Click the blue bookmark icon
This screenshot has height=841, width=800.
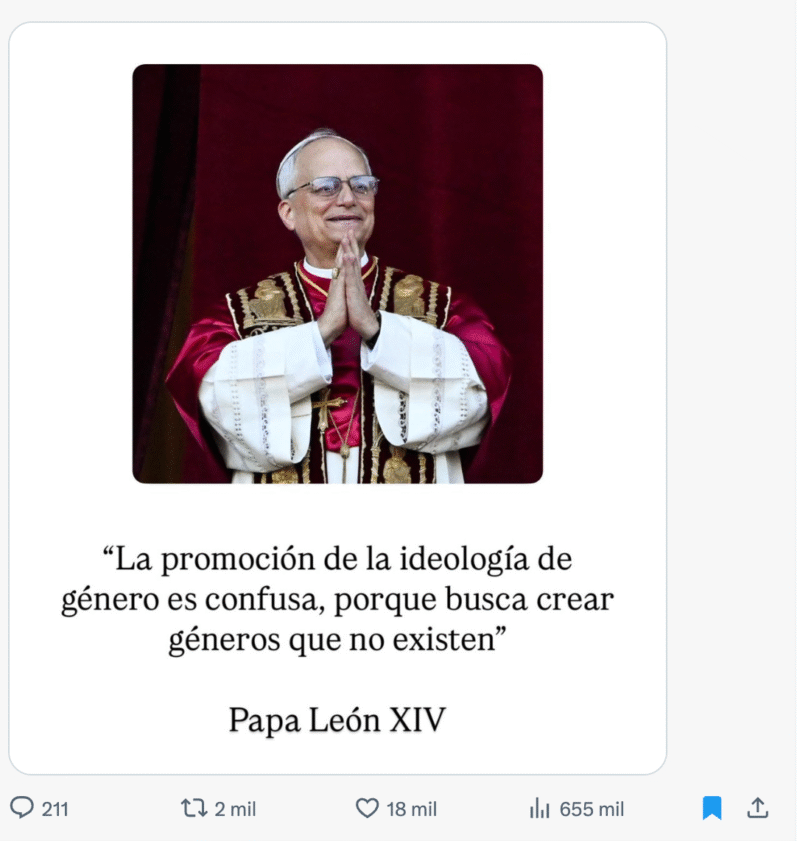click(x=712, y=808)
